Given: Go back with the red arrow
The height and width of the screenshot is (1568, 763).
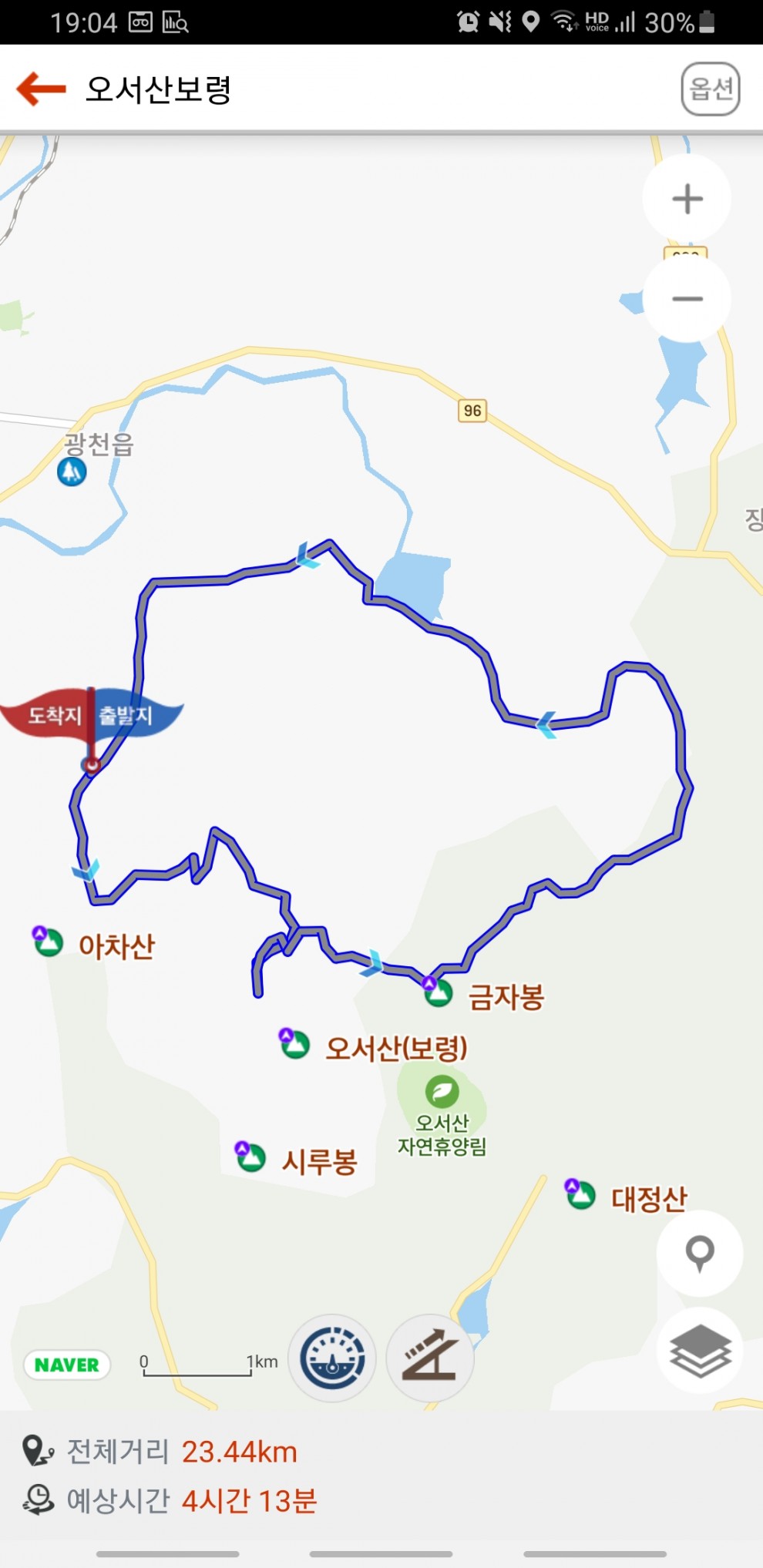Looking at the screenshot, I should click(x=42, y=89).
